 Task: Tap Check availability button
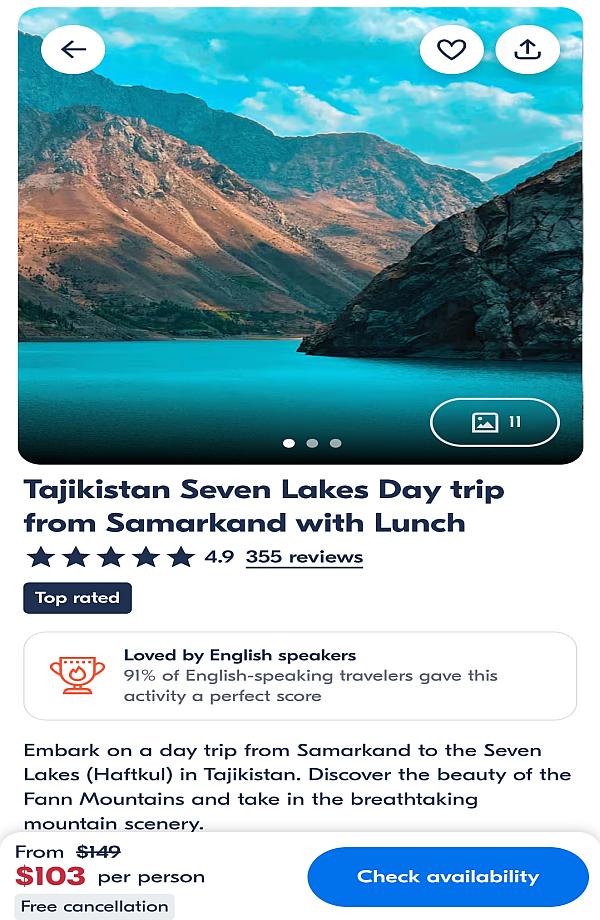pyautogui.click(x=447, y=877)
